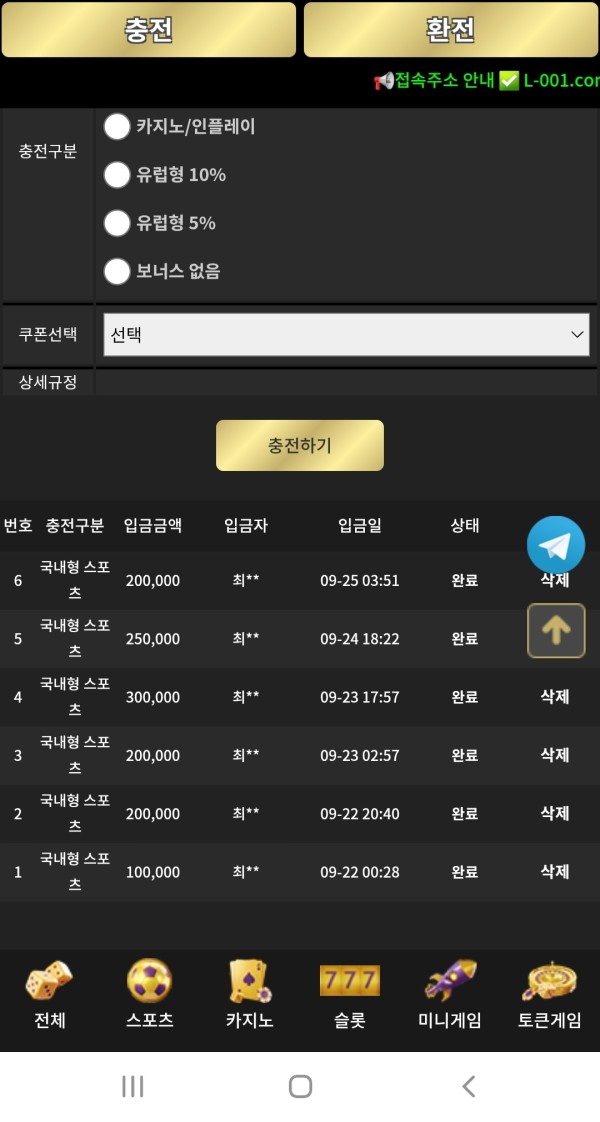Delete deposit record number 2
Image resolution: width=600 pixels, height=1122 pixels.
pyautogui.click(x=555, y=813)
